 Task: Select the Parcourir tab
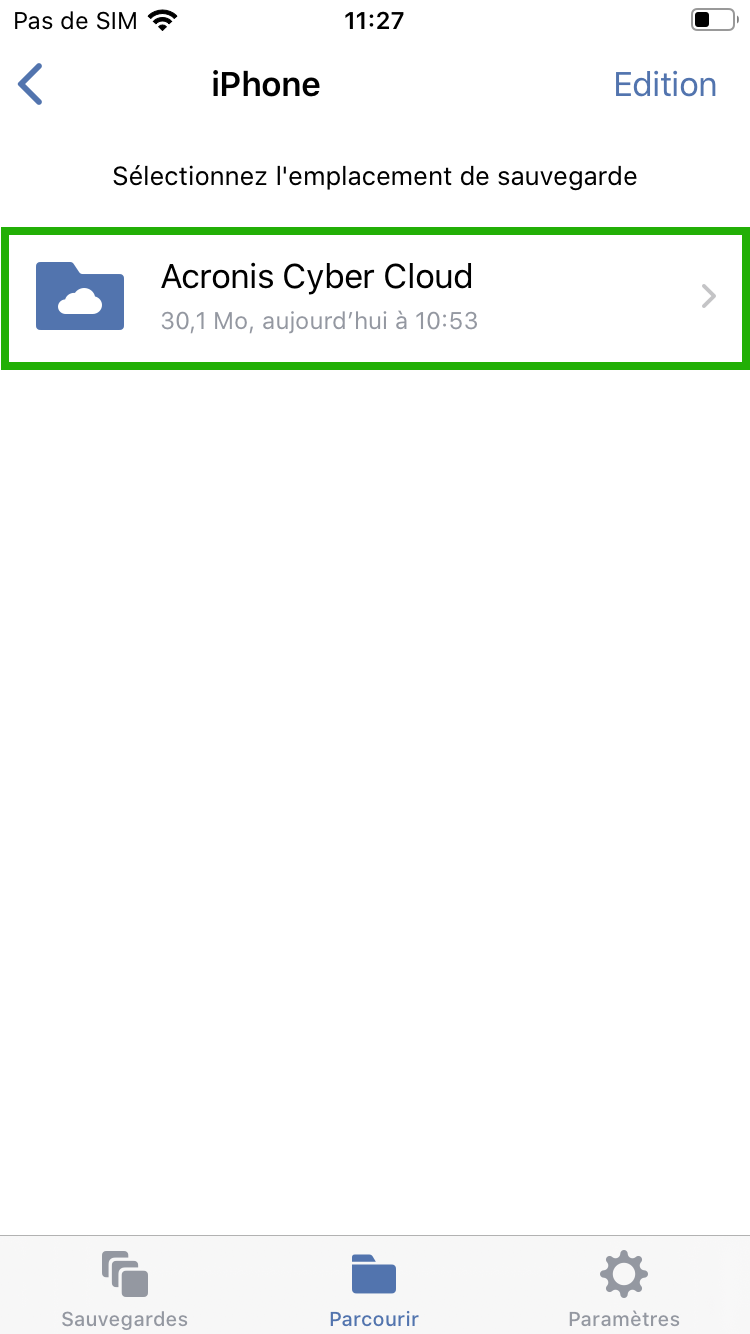pos(374,1288)
